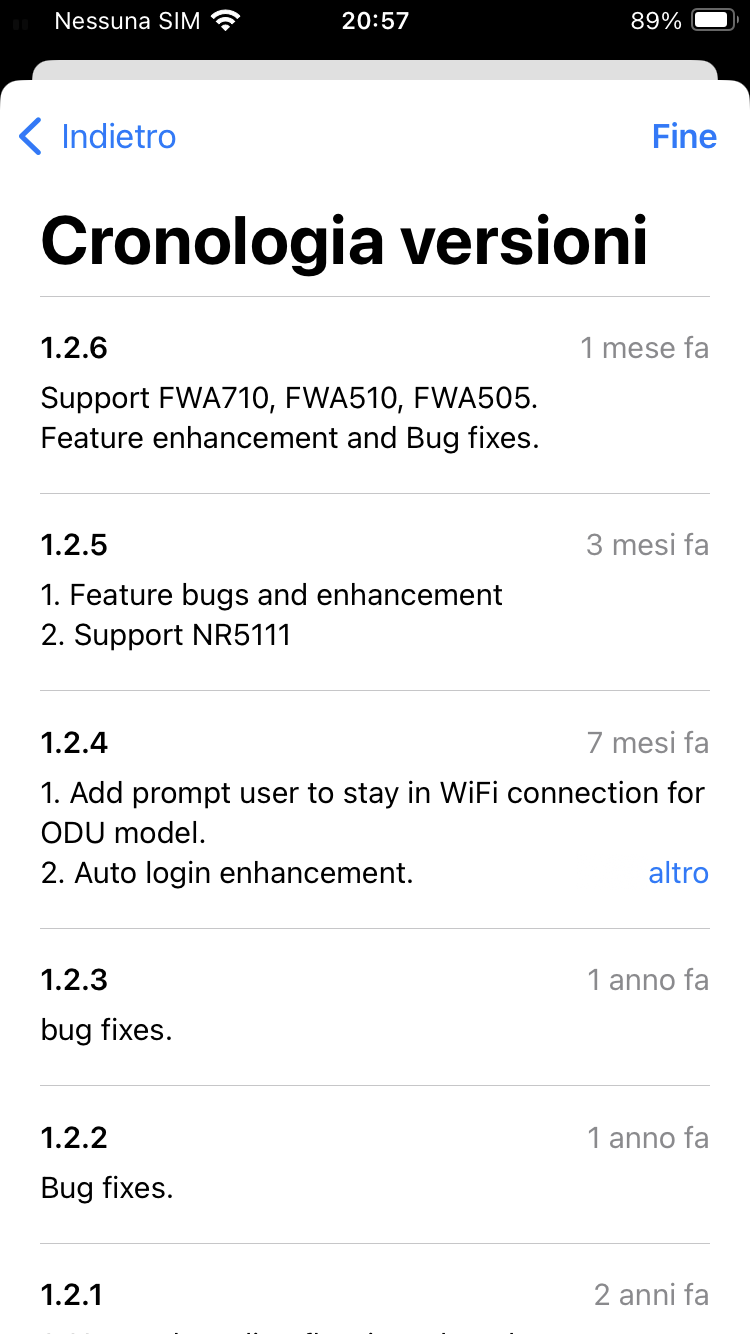
Task: Go back via the Indietro button
Action: [98, 136]
